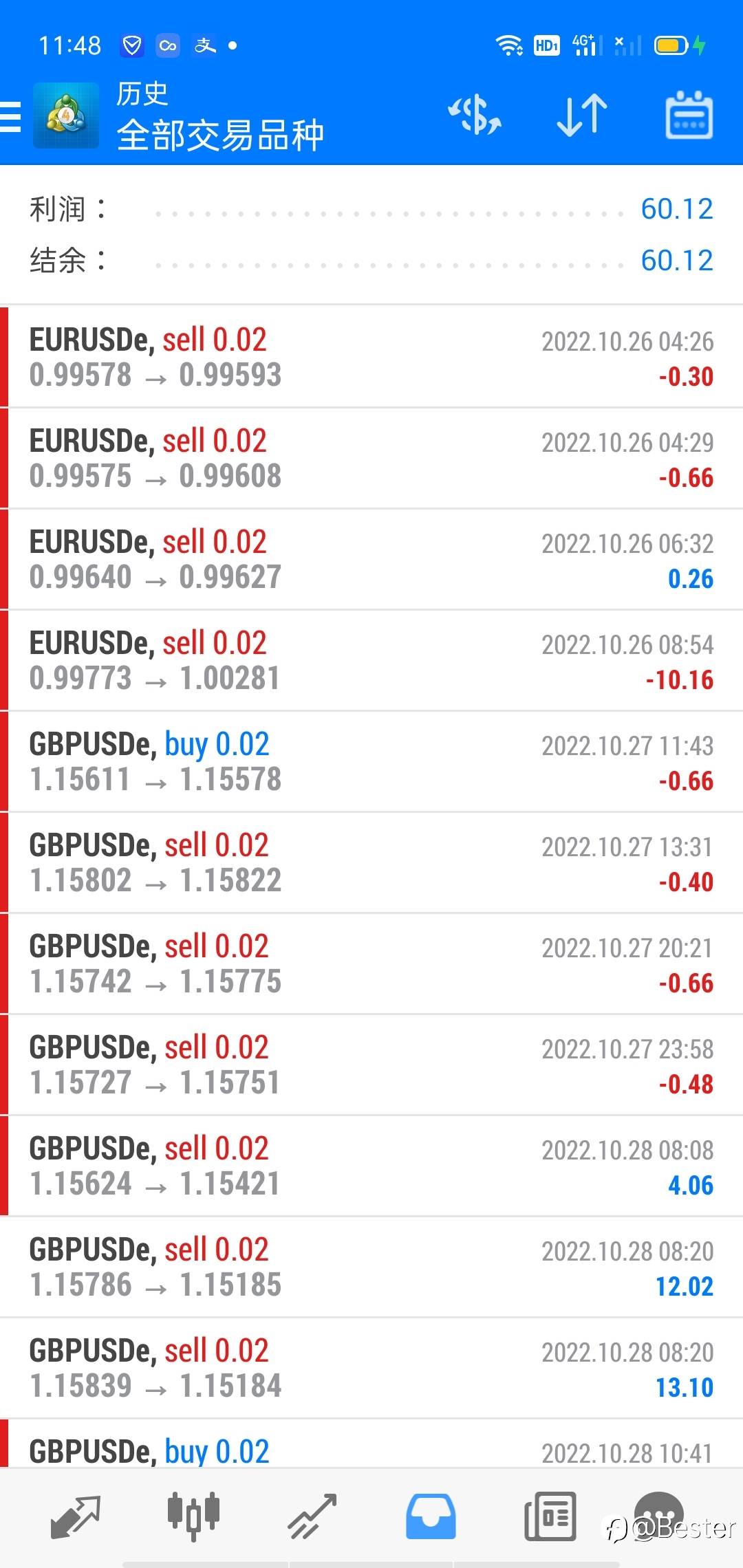Open the calendar date range picker
Screen dimensions: 743x1568
[x=689, y=116]
